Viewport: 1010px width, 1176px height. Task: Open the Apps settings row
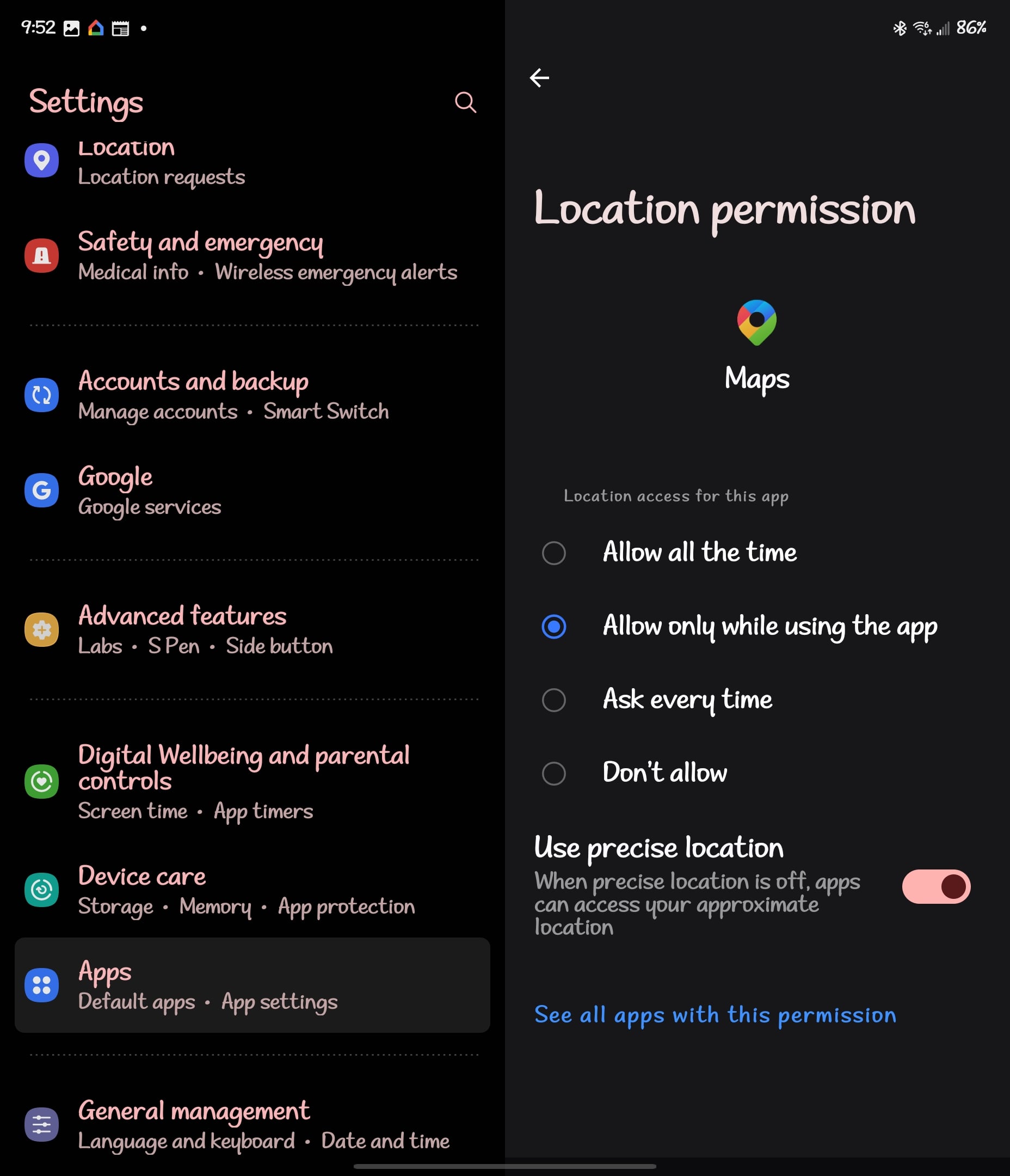coord(252,985)
